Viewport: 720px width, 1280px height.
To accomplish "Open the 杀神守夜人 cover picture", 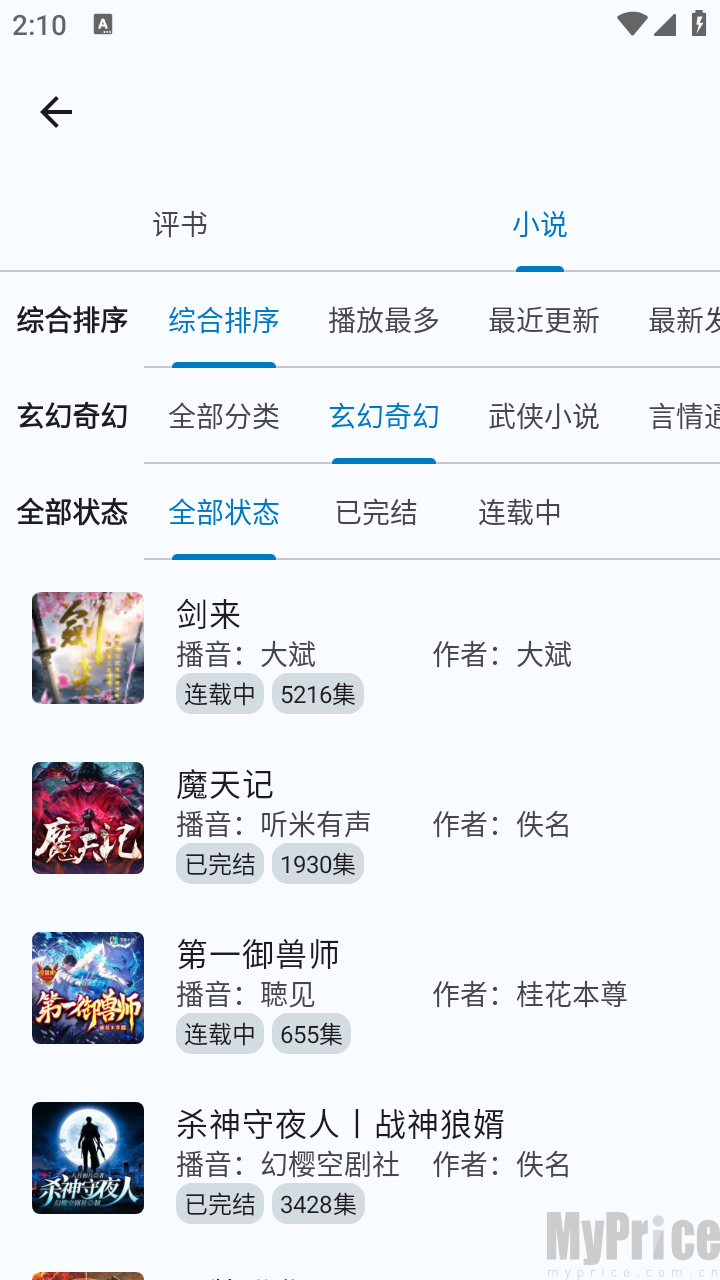I will point(87,1158).
